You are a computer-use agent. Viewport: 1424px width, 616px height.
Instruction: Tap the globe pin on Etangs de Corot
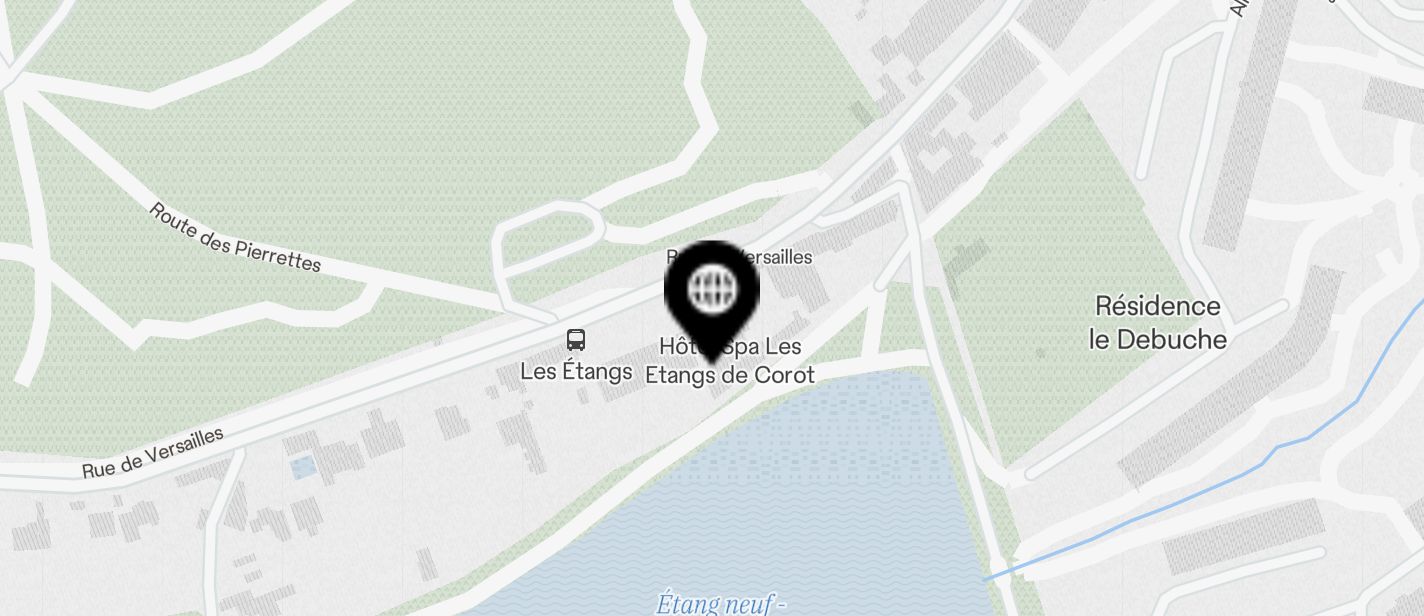click(712, 291)
